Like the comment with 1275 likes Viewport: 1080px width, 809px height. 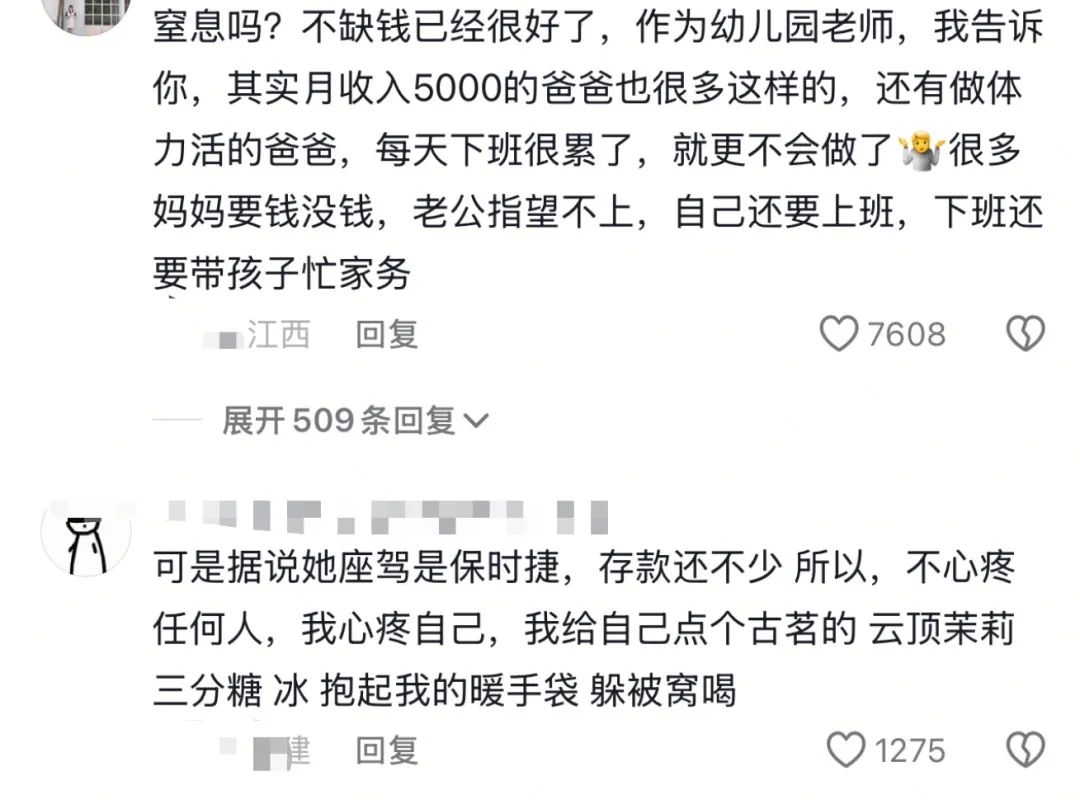tap(846, 750)
